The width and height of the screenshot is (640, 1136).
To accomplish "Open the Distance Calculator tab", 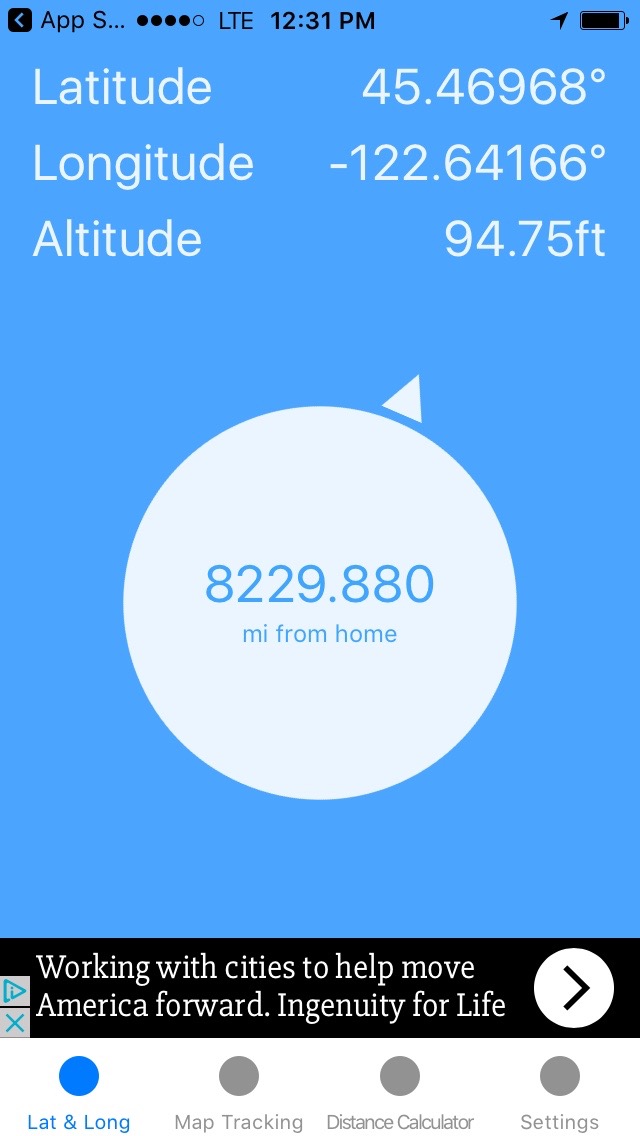I will 399,1092.
